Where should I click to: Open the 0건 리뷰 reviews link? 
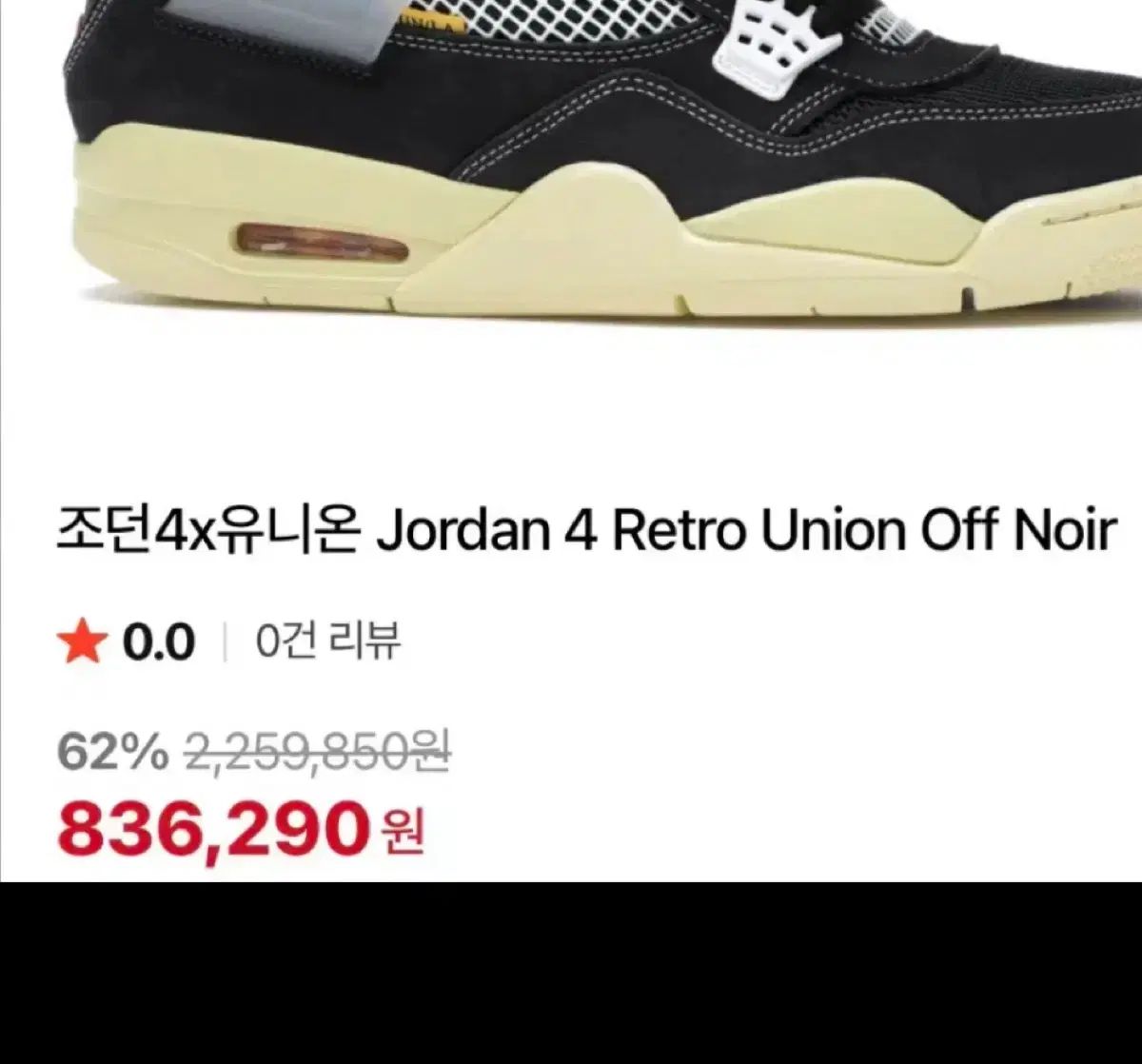tap(328, 641)
